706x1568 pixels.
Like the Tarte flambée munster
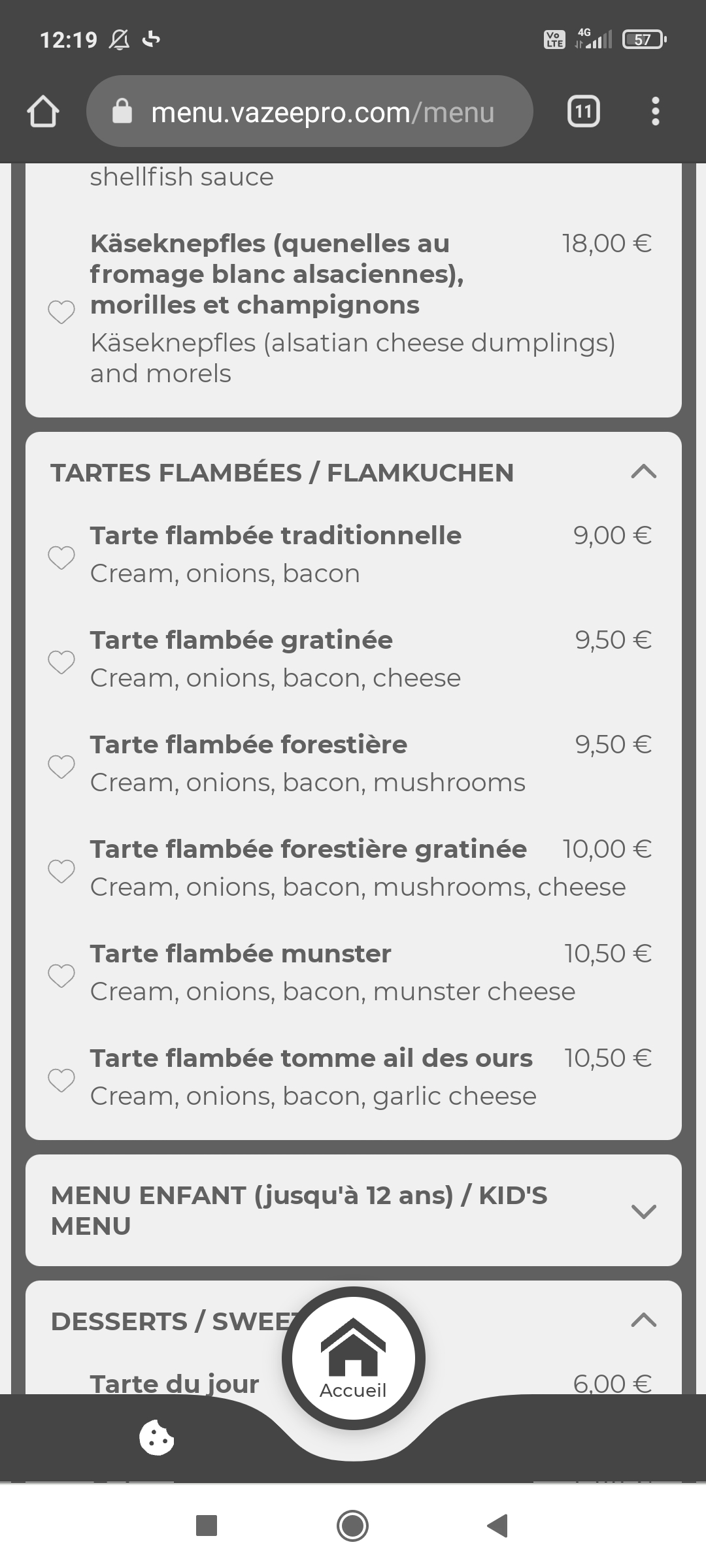61,975
